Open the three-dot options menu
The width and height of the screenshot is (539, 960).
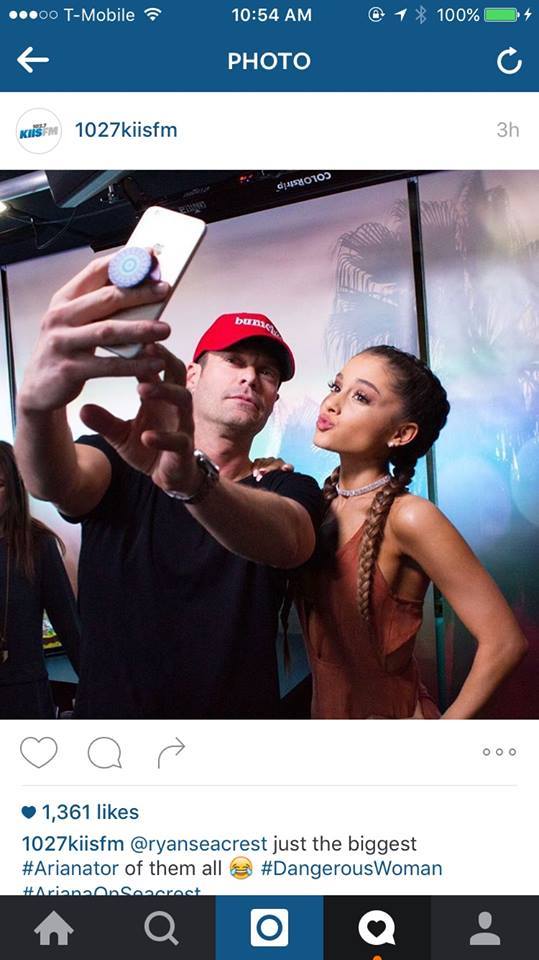click(x=499, y=752)
